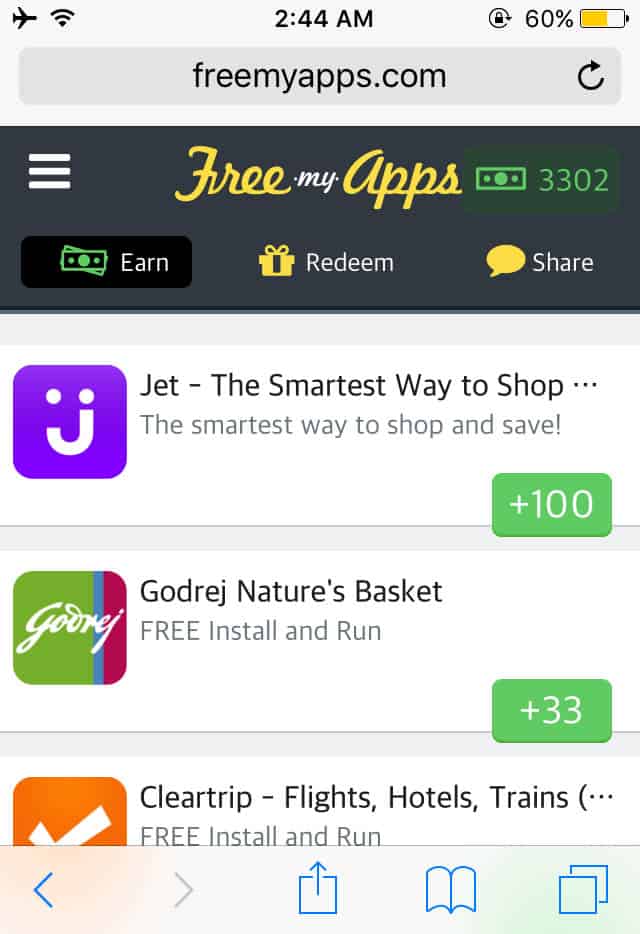Reload the page
The width and height of the screenshot is (640, 934).
click(x=591, y=76)
